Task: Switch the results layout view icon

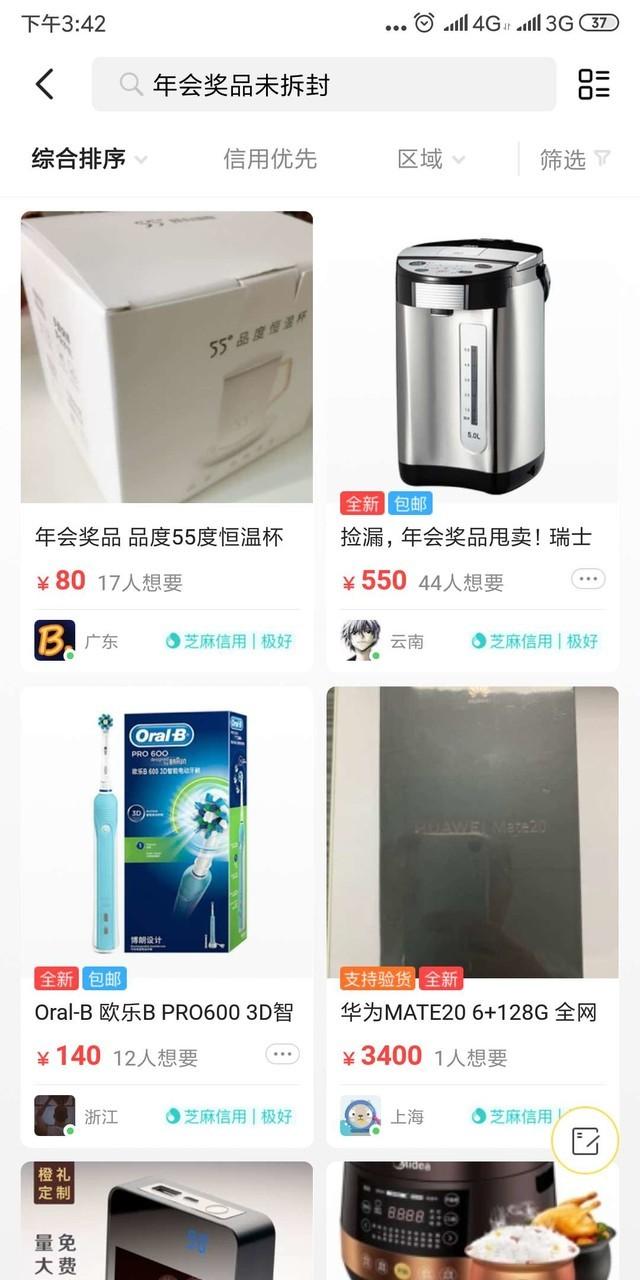Action: (x=593, y=85)
